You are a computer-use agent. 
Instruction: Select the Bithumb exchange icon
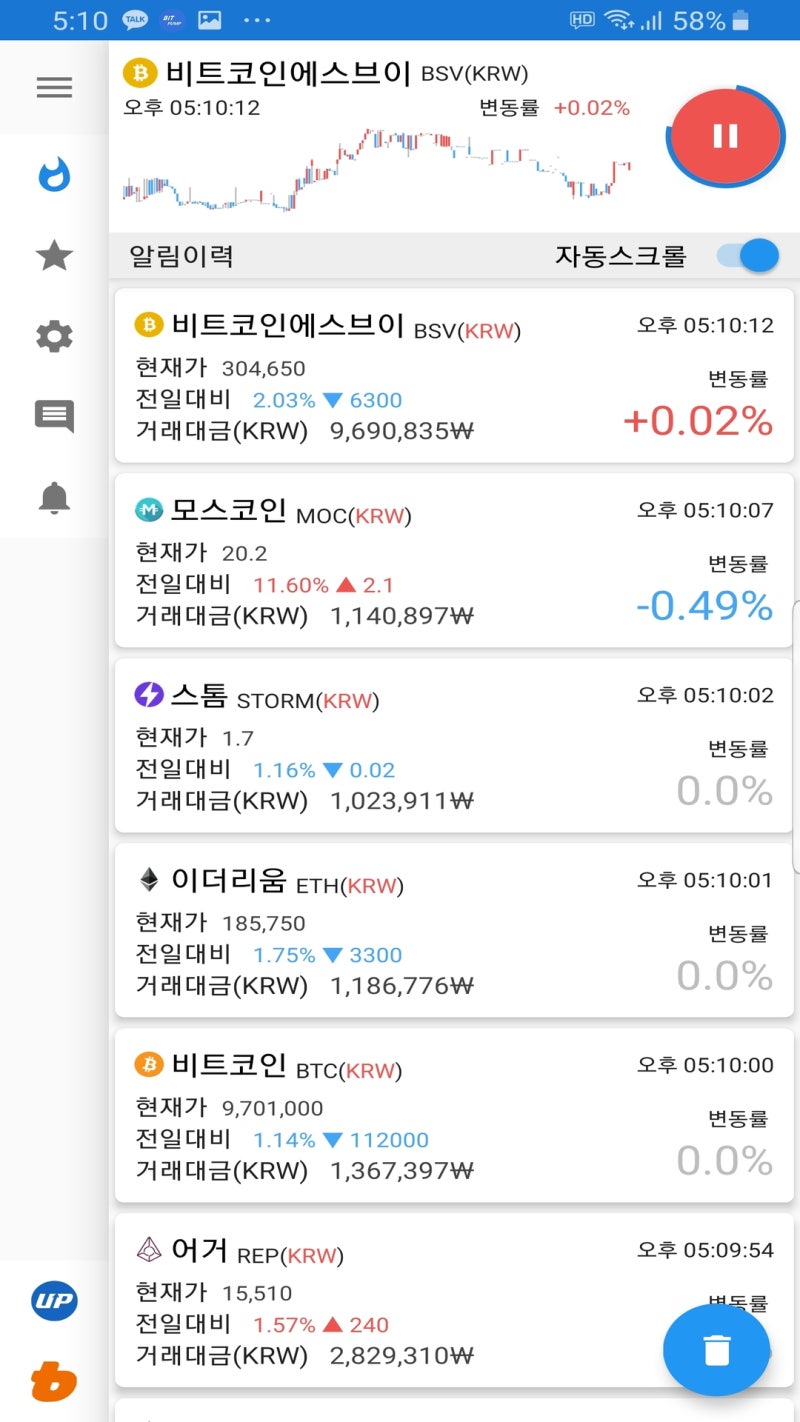[54, 1379]
